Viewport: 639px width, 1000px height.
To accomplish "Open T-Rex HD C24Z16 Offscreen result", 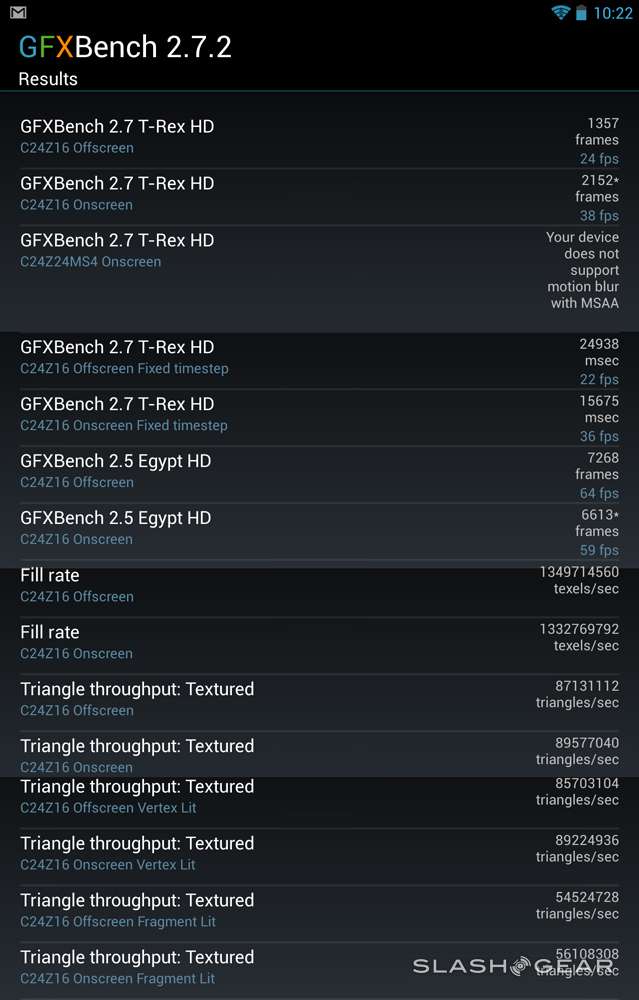I will [319, 137].
